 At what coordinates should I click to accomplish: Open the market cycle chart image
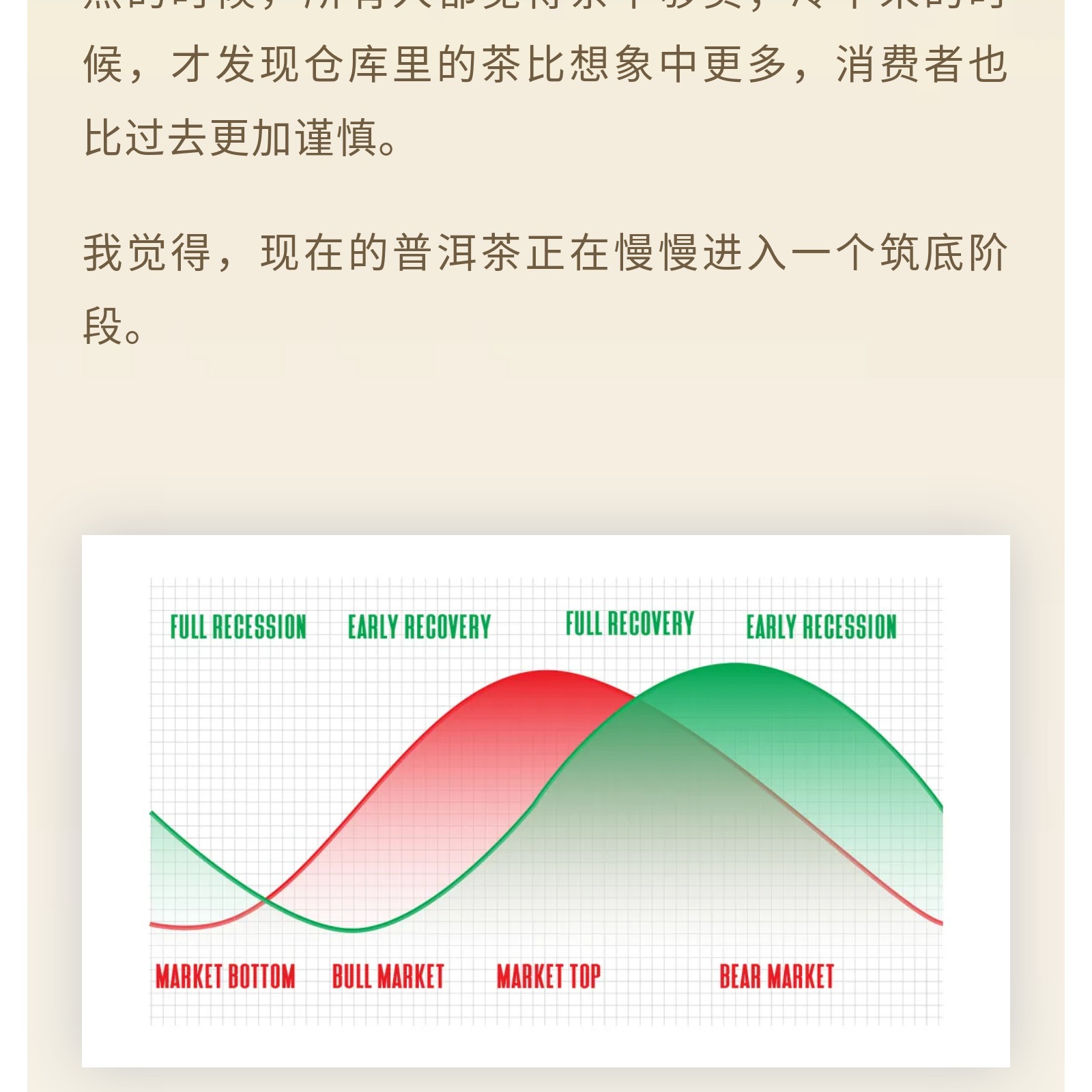[x=545, y=801]
